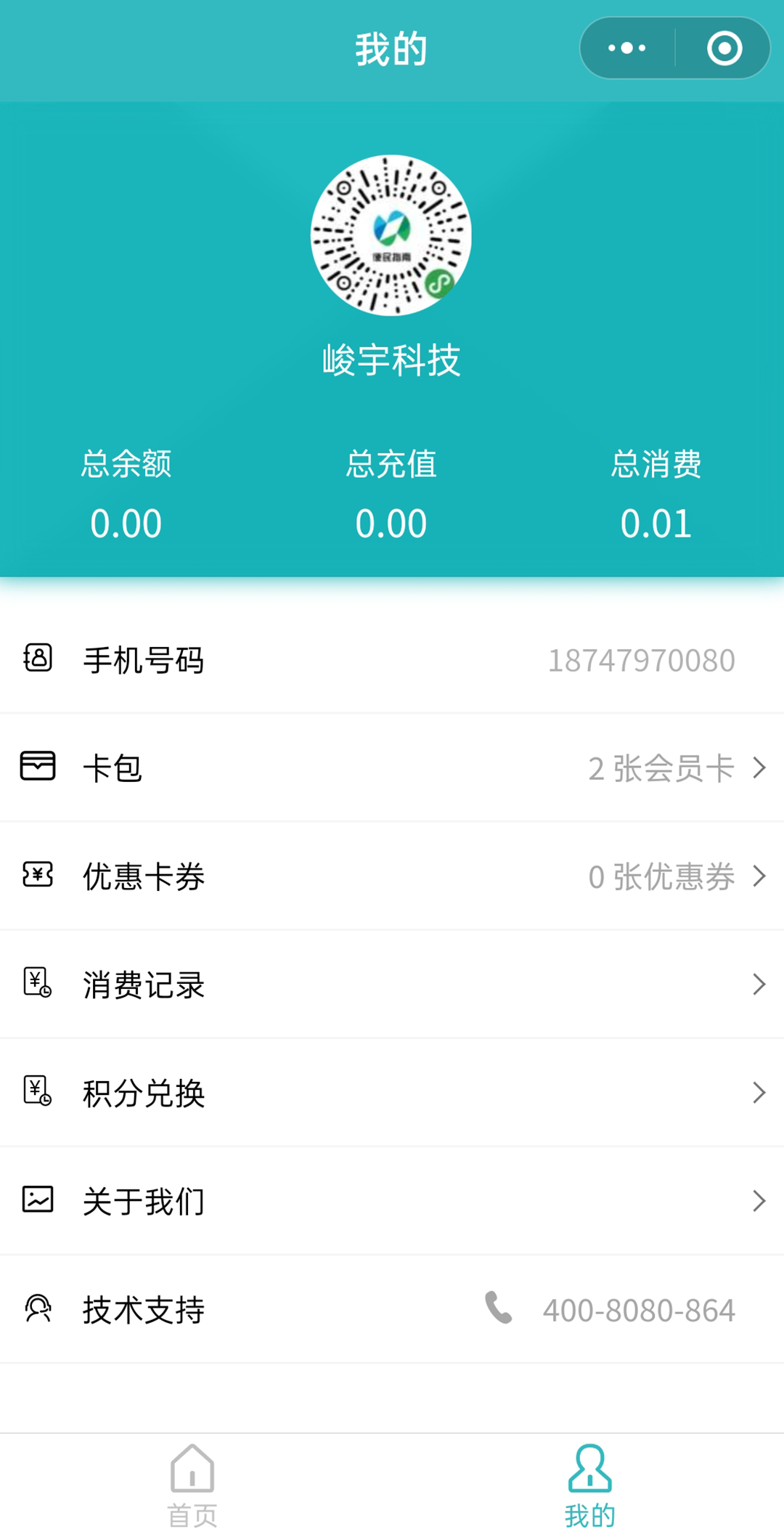This screenshot has width=784, height=1540.
Task: Tap the telephone icon before the support number
Action: coord(498,1308)
